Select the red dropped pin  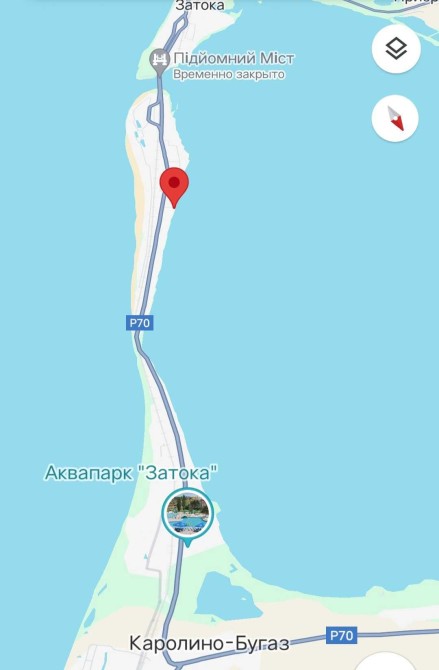(x=174, y=188)
